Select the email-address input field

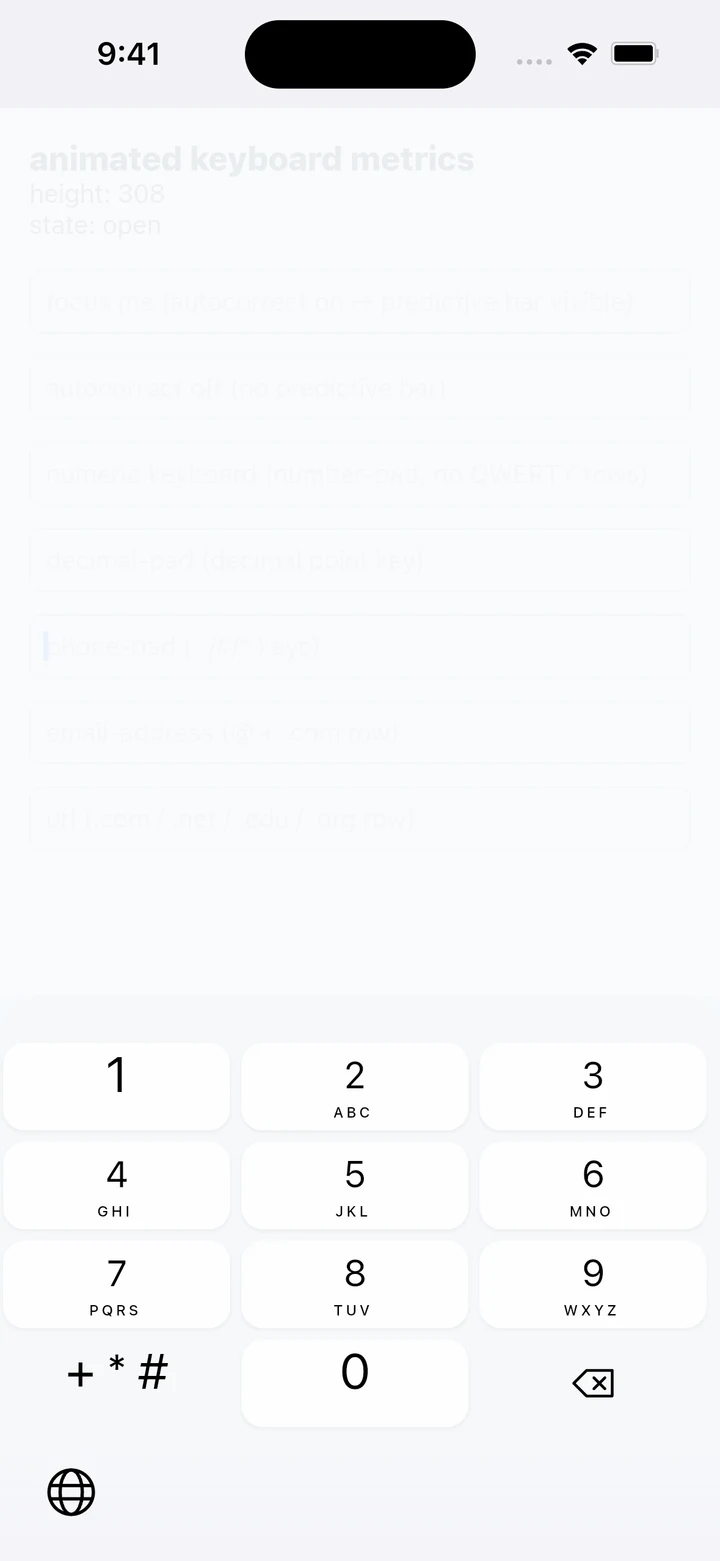point(360,732)
